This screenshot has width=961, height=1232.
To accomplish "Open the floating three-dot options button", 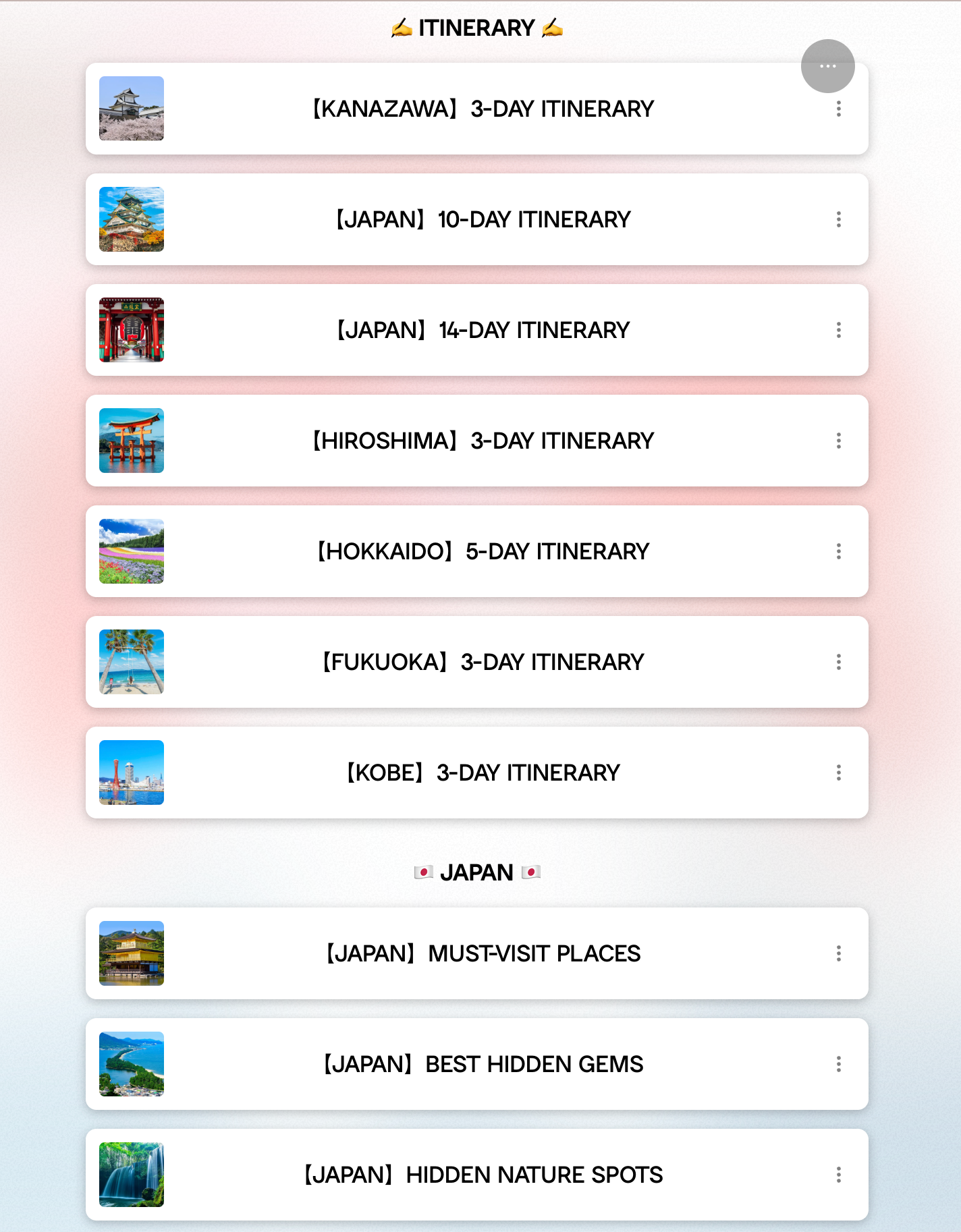I will pyautogui.click(x=827, y=66).
